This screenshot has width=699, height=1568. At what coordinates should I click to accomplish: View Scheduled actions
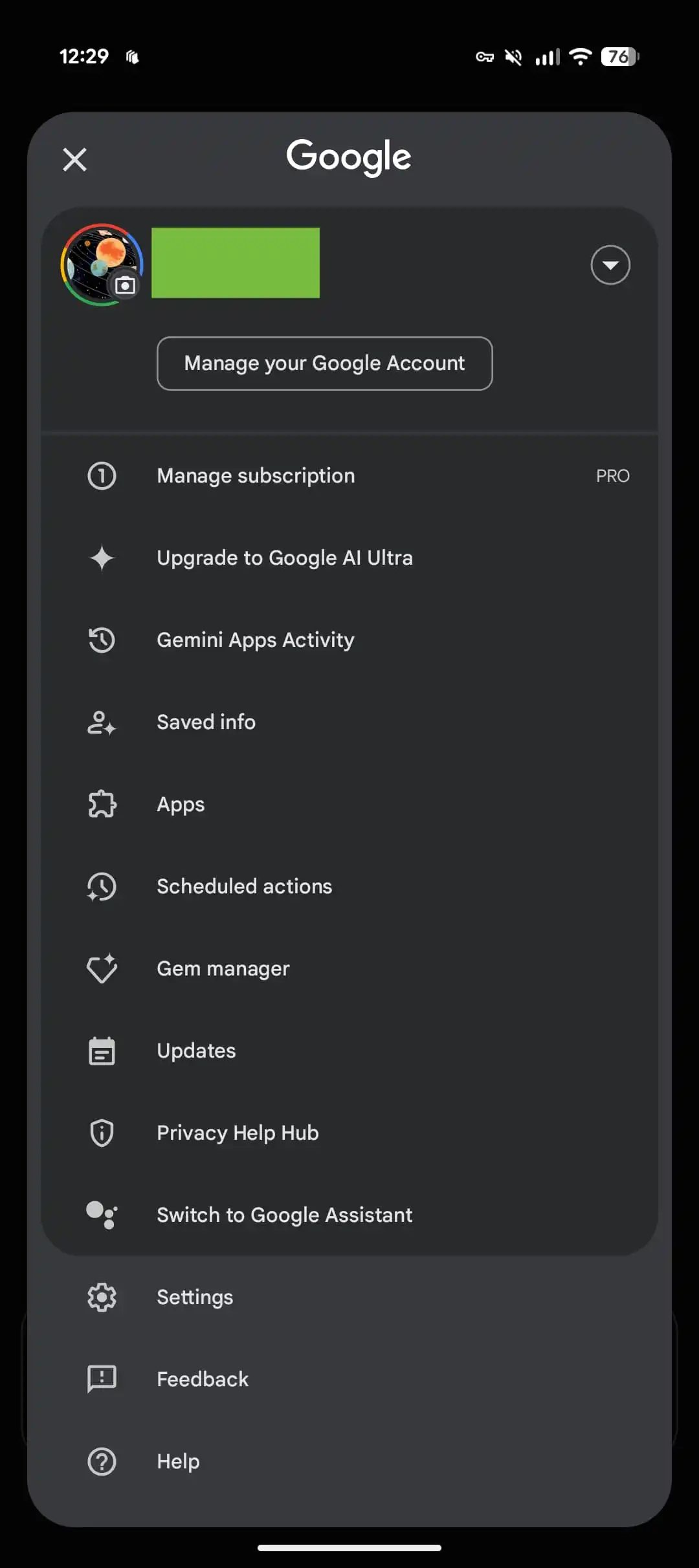[349, 887]
